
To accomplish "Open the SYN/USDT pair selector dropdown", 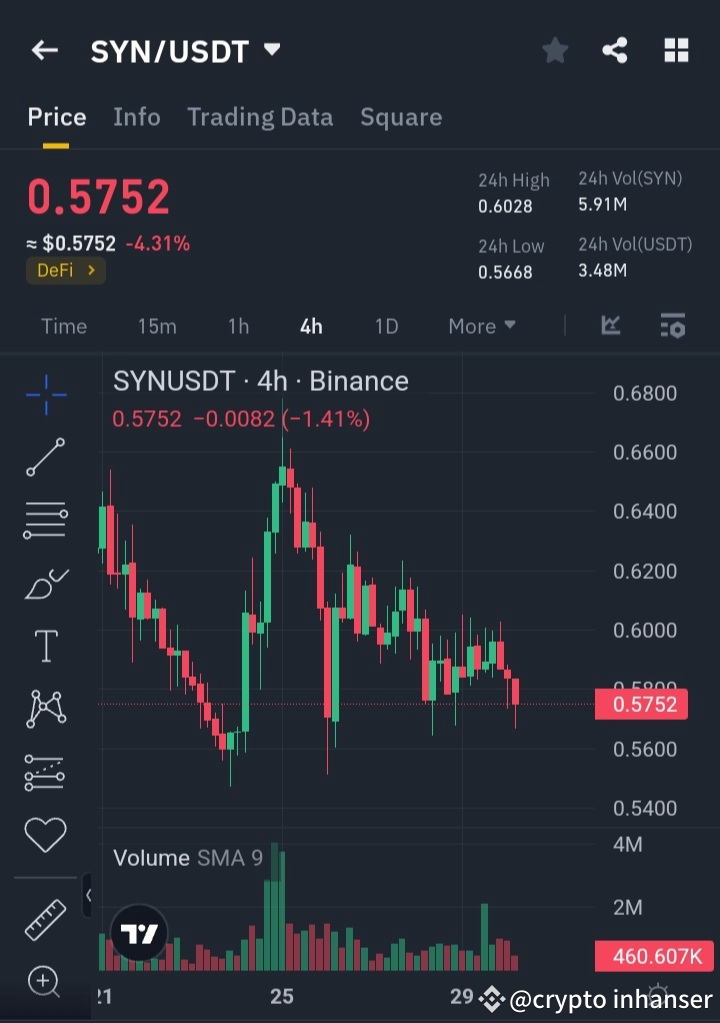I will coord(270,50).
